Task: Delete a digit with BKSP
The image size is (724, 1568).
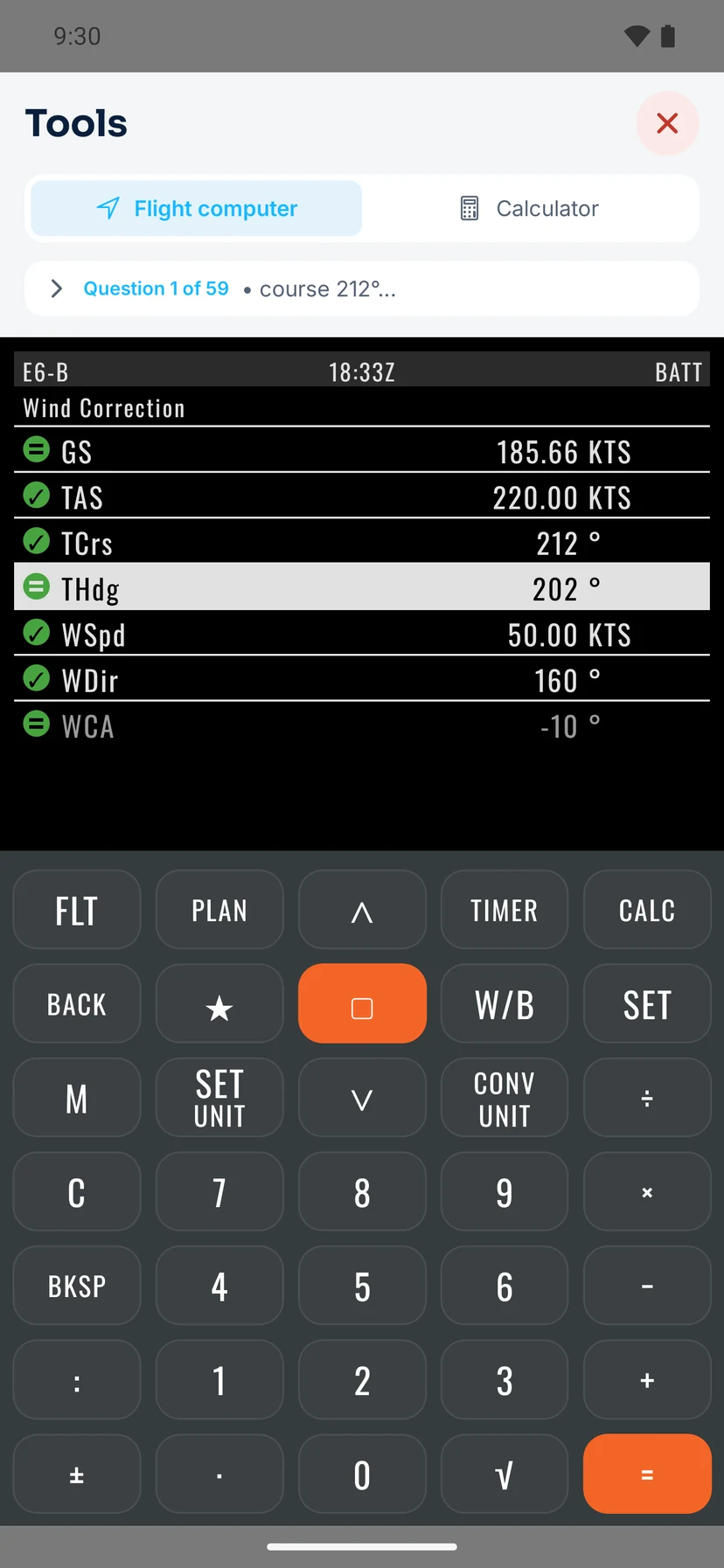Action: [x=77, y=1286]
